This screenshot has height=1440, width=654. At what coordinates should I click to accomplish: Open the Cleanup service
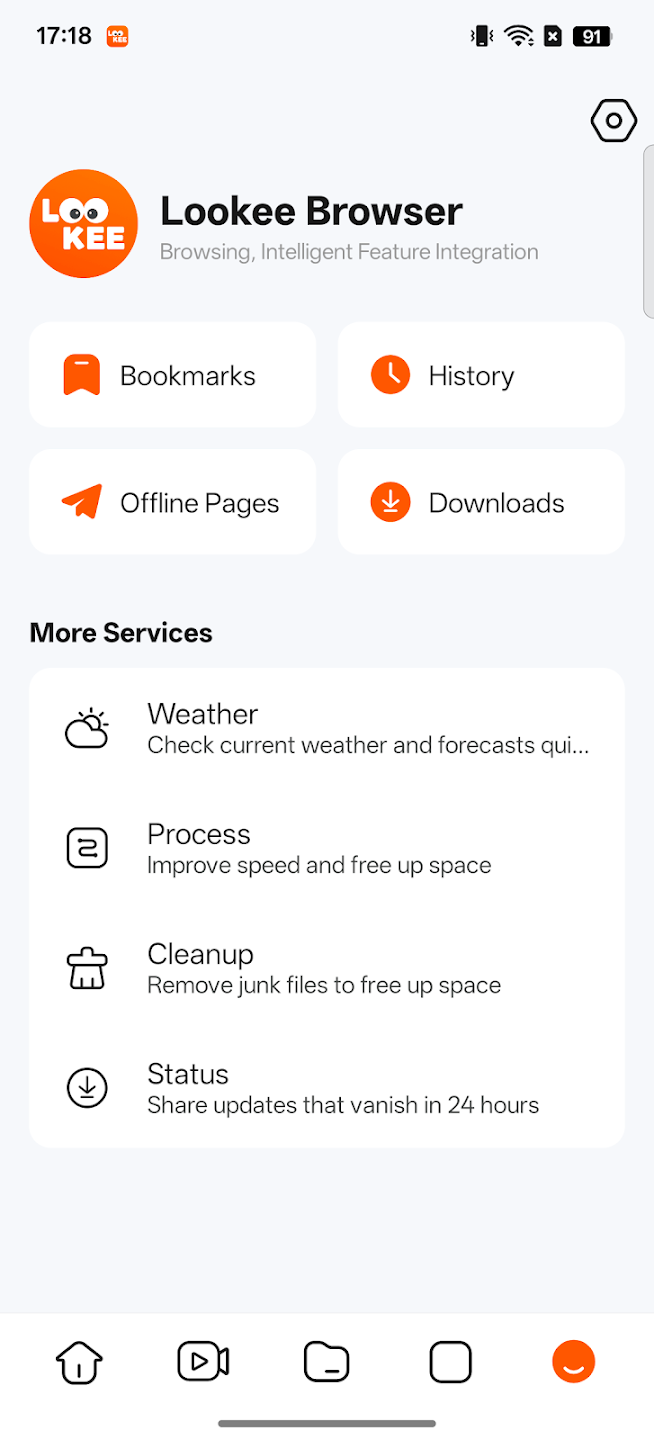[327, 968]
